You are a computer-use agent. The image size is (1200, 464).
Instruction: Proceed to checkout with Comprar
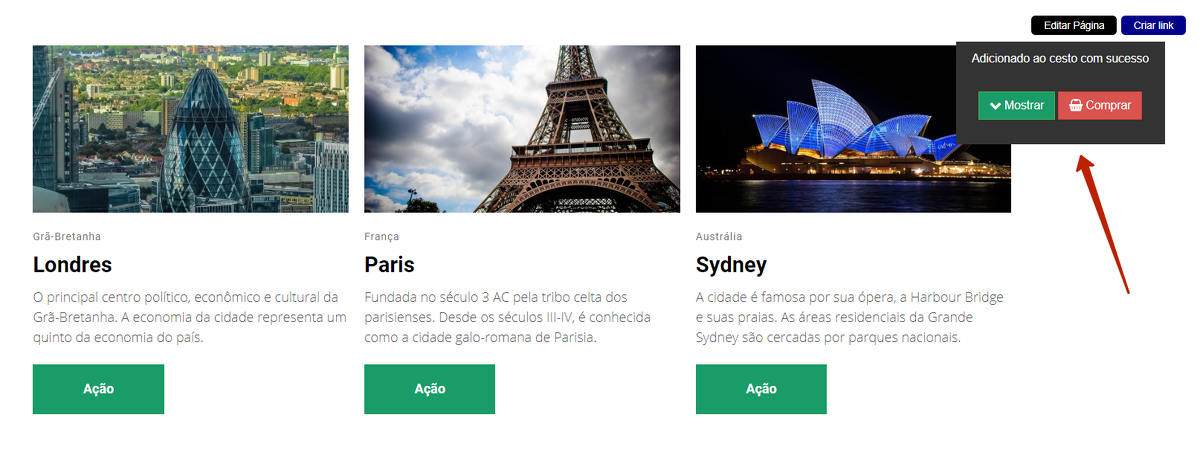pyautogui.click(x=1099, y=106)
